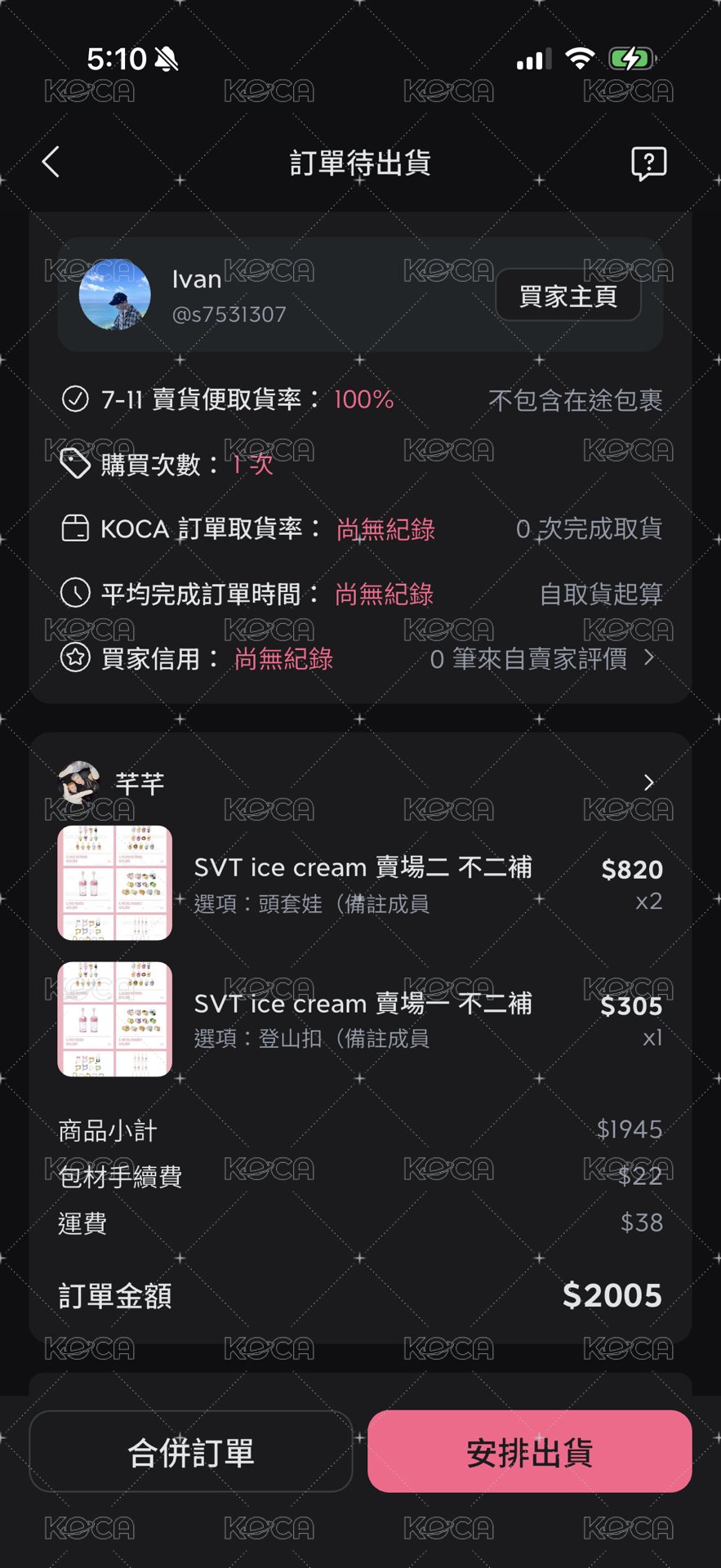Go back with the top-left arrow
The width and height of the screenshot is (721, 1568).
51,162
